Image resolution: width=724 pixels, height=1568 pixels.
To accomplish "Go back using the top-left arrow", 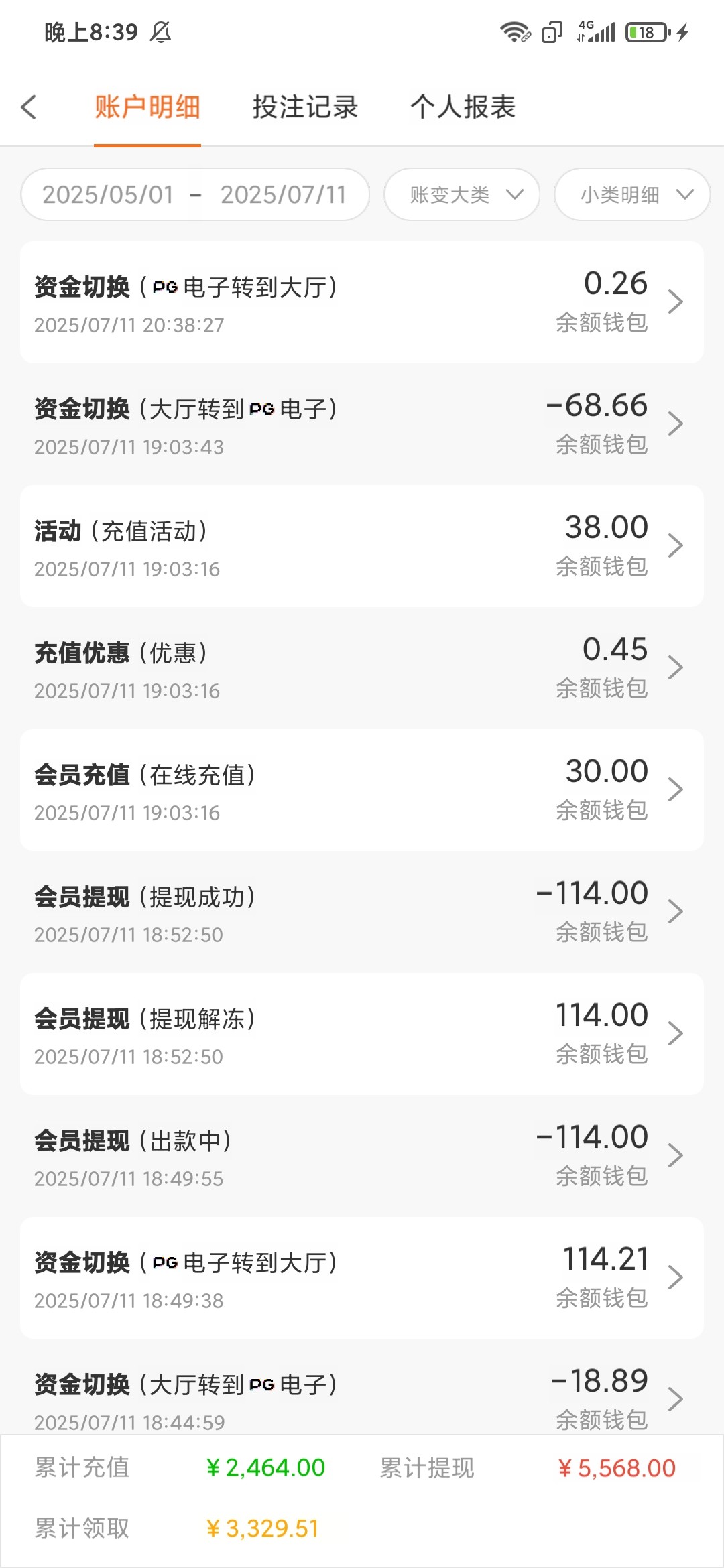I will tap(29, 107).
